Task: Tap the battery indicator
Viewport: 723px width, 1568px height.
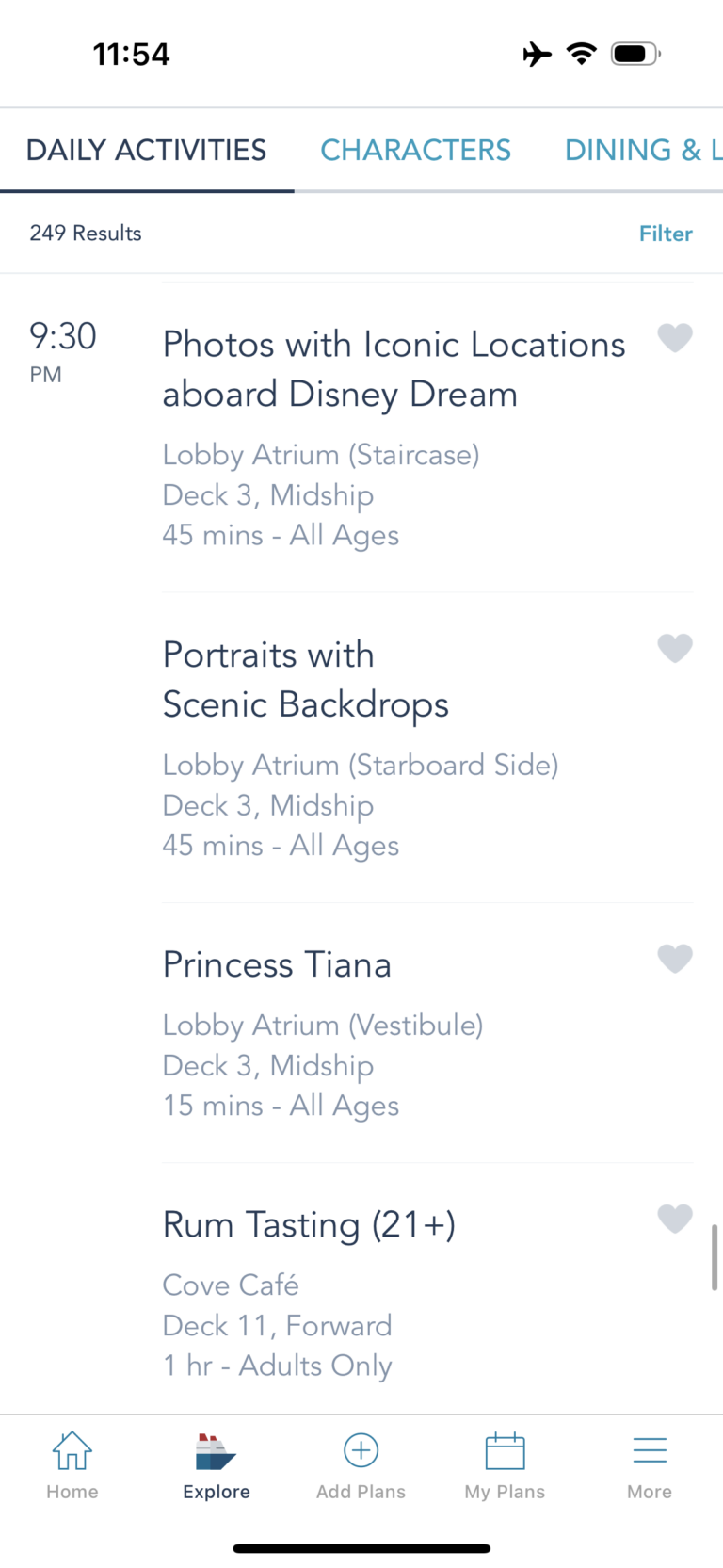Action: pyautogui.click(x=634, y=54)
